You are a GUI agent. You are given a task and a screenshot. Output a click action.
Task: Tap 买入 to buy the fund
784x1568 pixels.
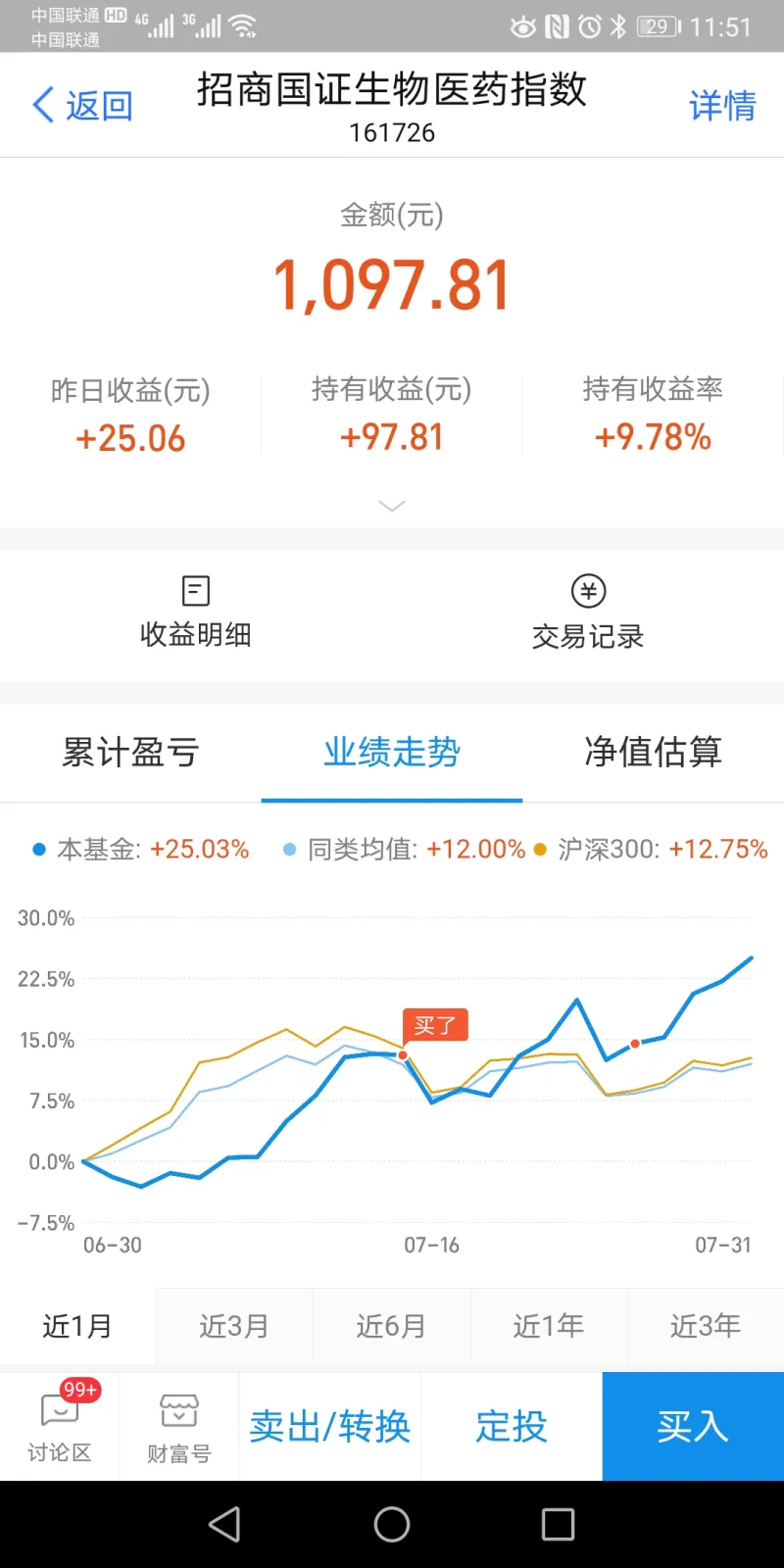[693, 1427]
